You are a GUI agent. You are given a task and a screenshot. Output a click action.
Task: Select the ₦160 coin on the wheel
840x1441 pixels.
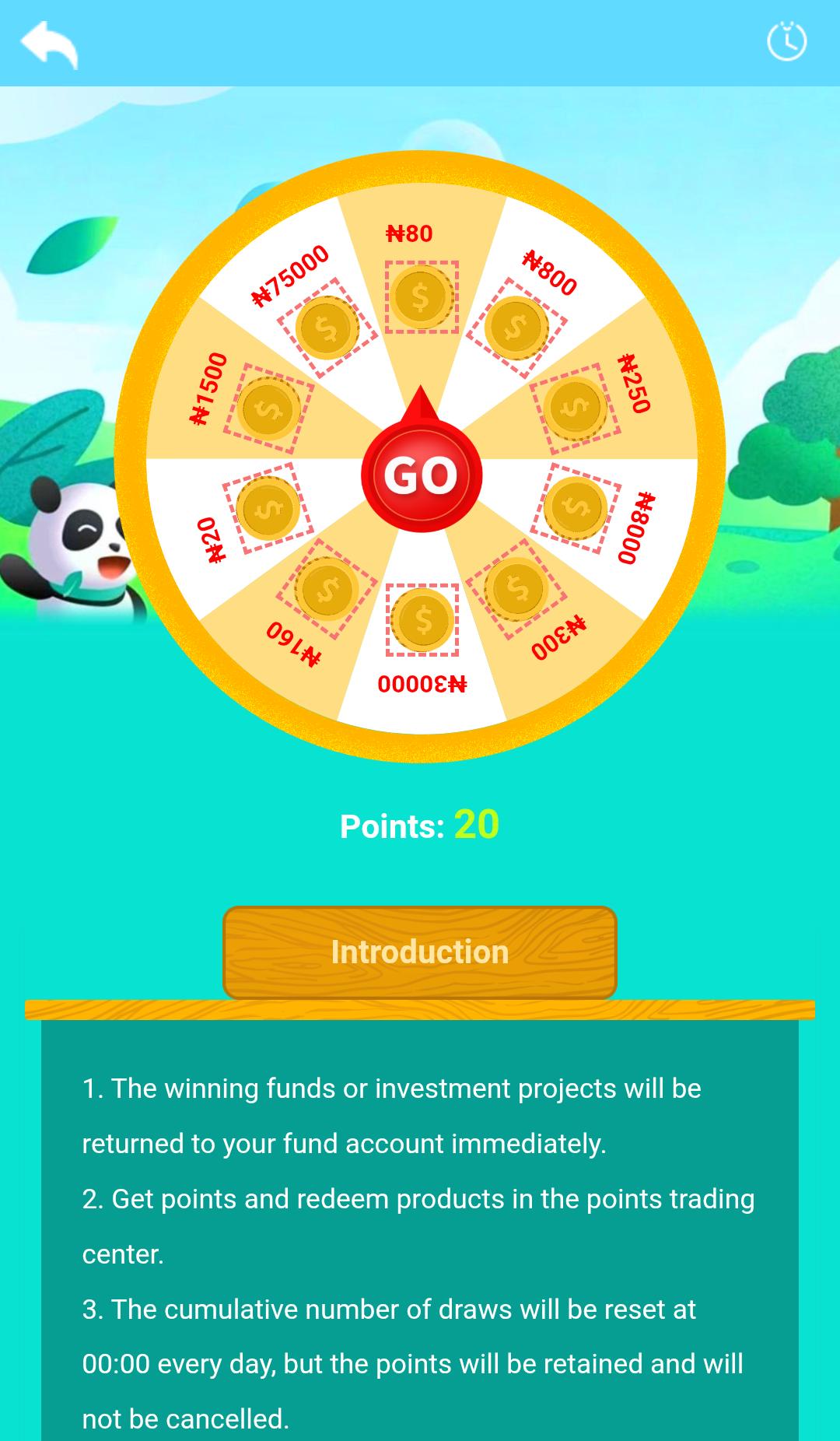click(327, 590)
